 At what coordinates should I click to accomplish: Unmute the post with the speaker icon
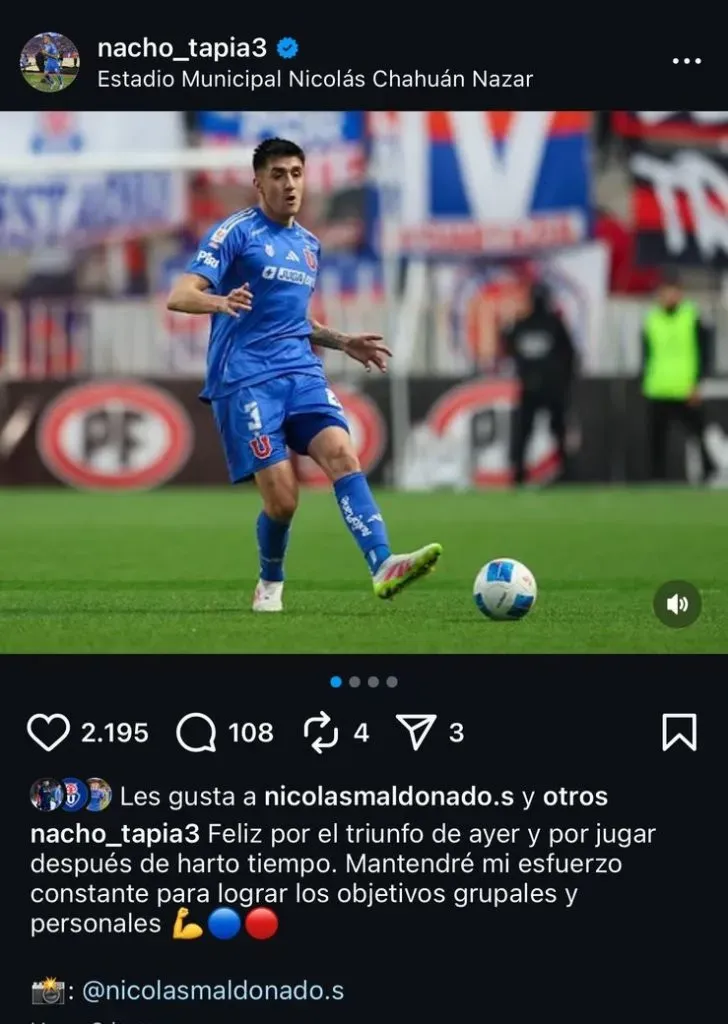pos(677,603)
